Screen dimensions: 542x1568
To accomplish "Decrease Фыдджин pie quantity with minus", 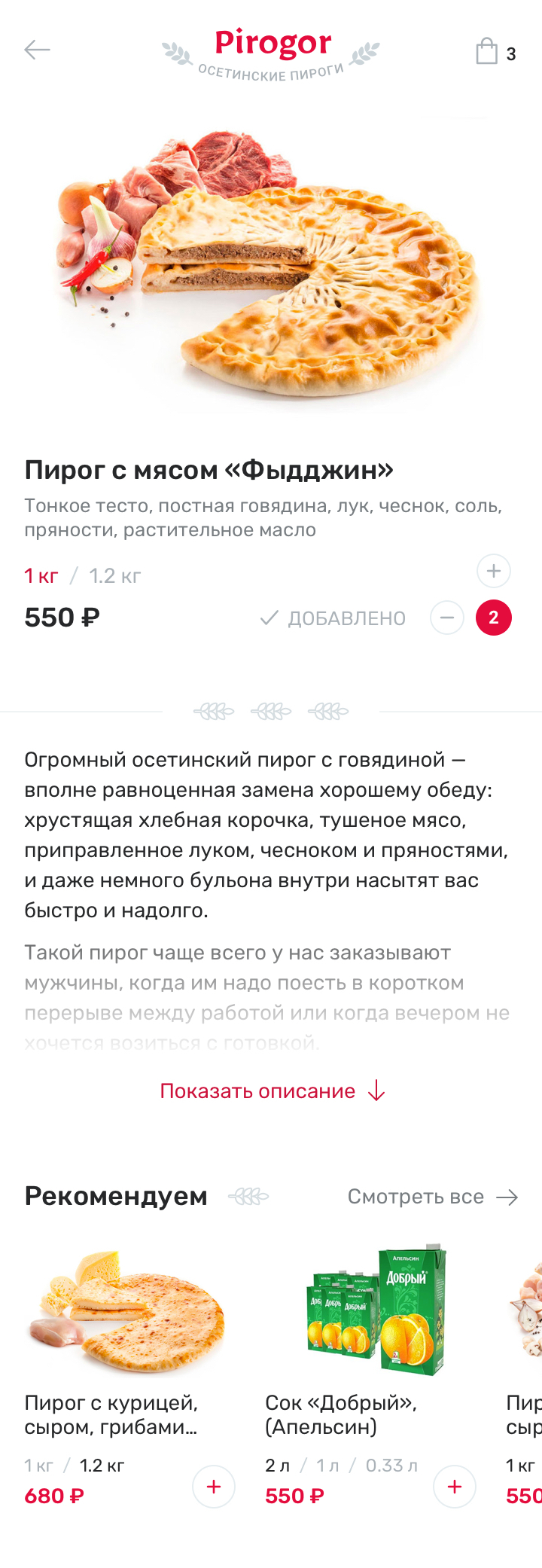I will click(x=447, y=618).
